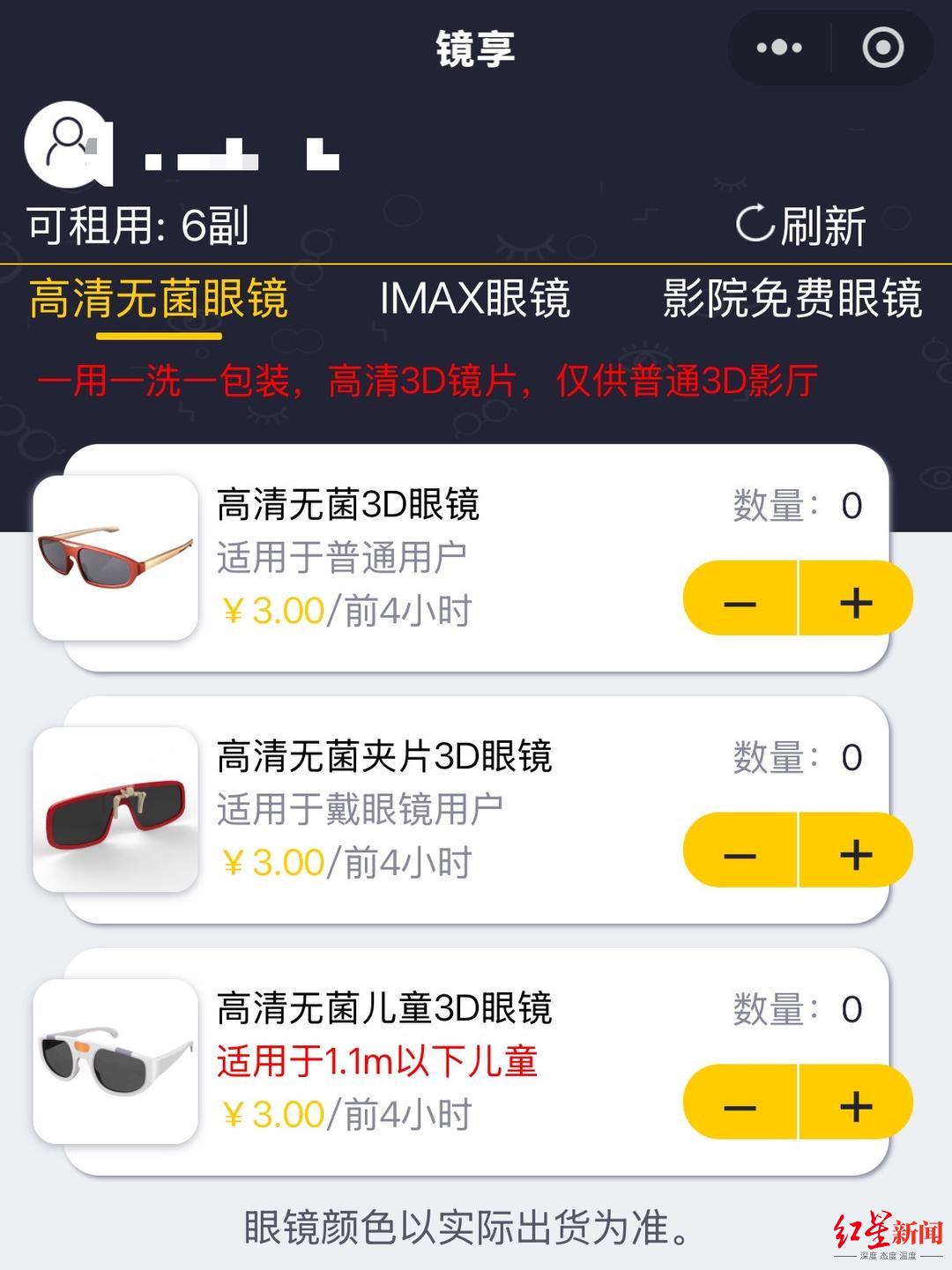Reduce quantity of 高清无菌夹片3D眼镜
Screen dimensions: 952x1270
740,854
